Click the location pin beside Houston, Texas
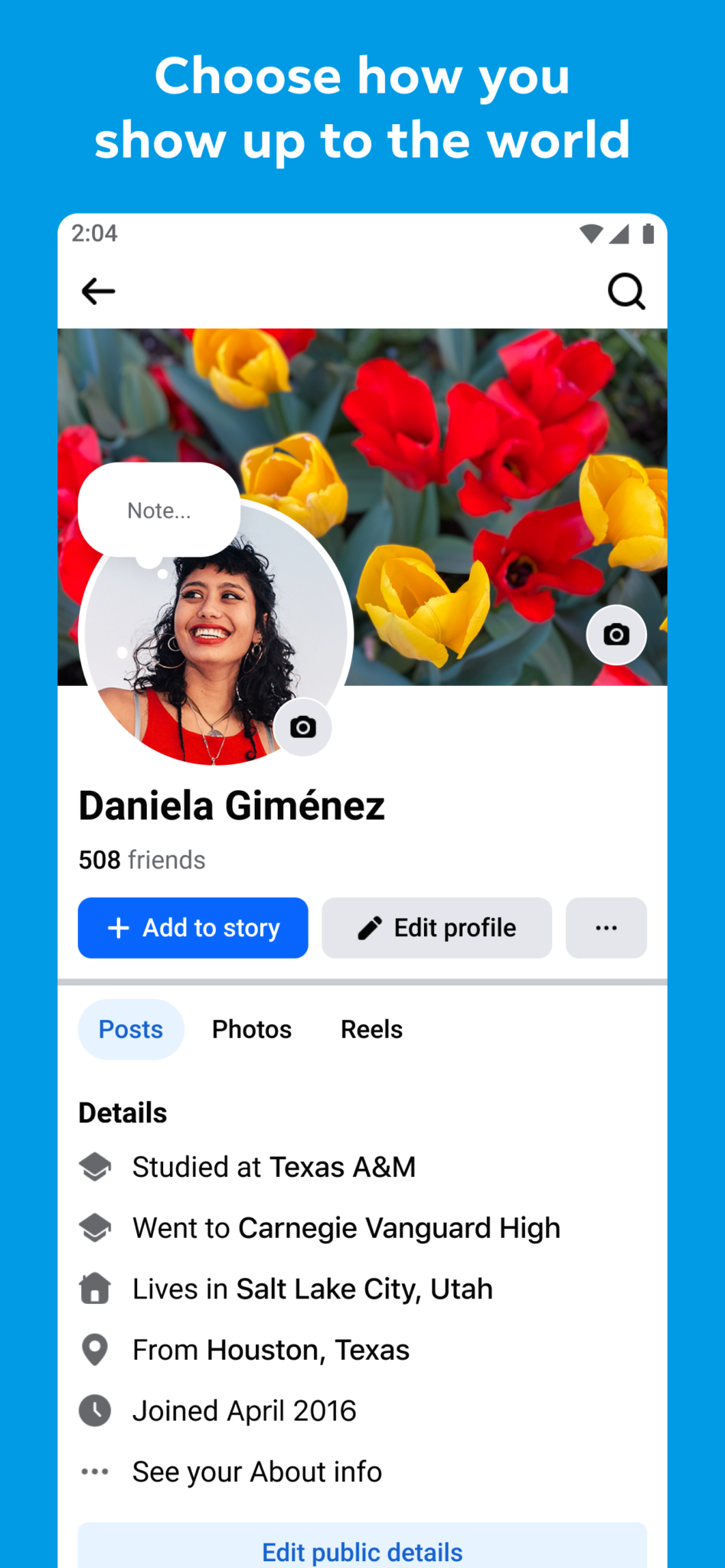The height and width of the screenshot is (1568, 725). tap(94, 1349)
